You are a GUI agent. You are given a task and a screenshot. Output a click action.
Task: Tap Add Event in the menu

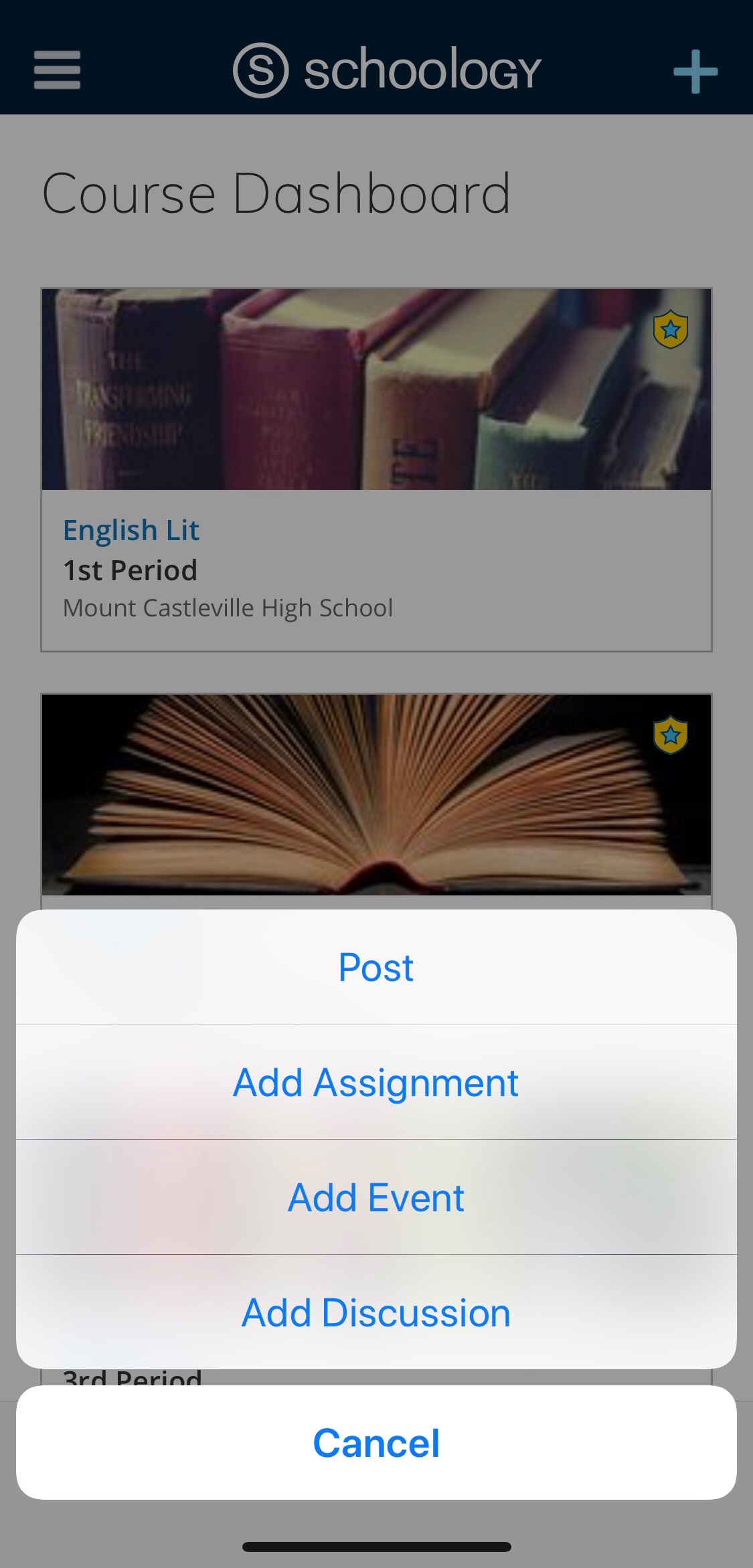(376, 1198)
